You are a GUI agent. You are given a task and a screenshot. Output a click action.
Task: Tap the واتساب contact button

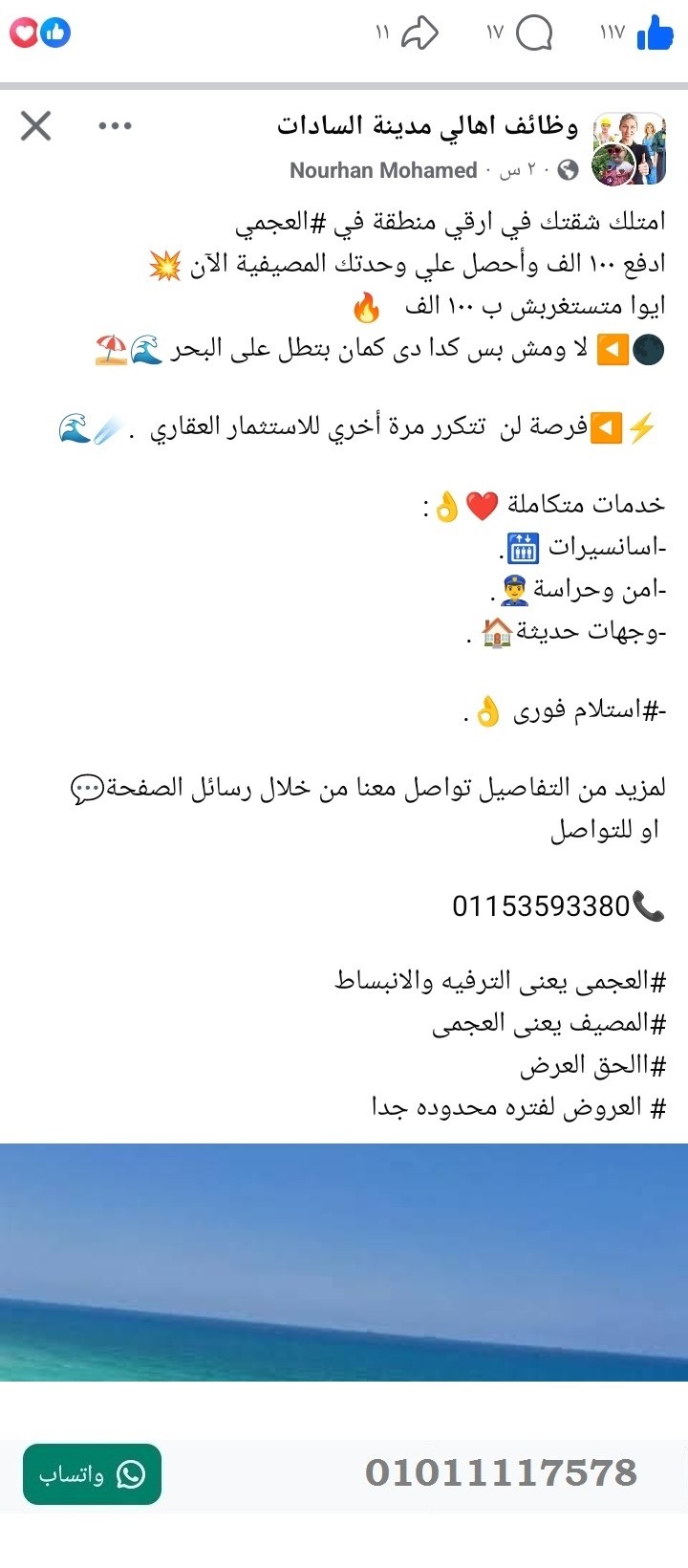pyautogui.click(x=91, y=1476)
